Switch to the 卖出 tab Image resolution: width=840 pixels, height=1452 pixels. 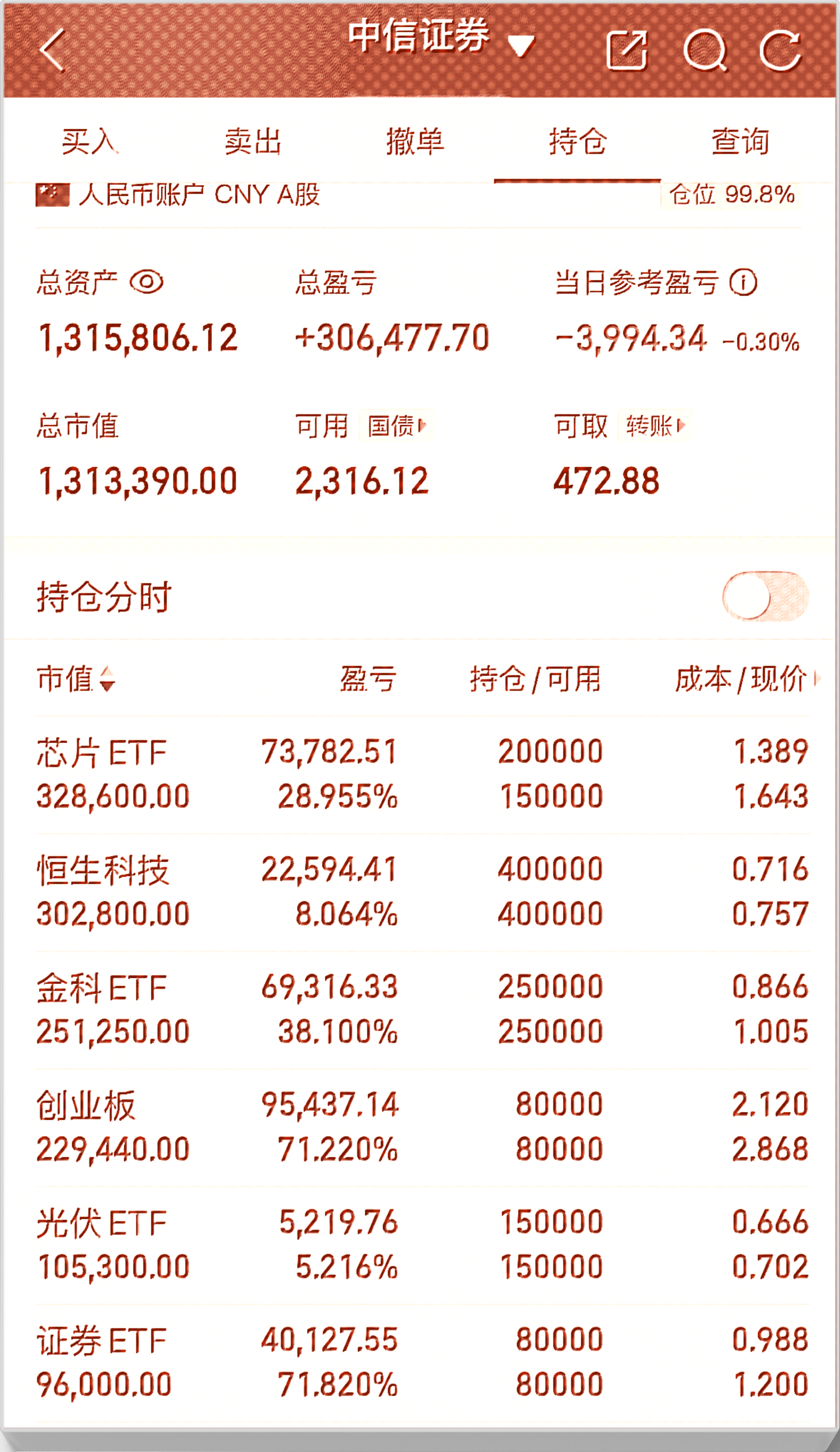pos(252,142)
